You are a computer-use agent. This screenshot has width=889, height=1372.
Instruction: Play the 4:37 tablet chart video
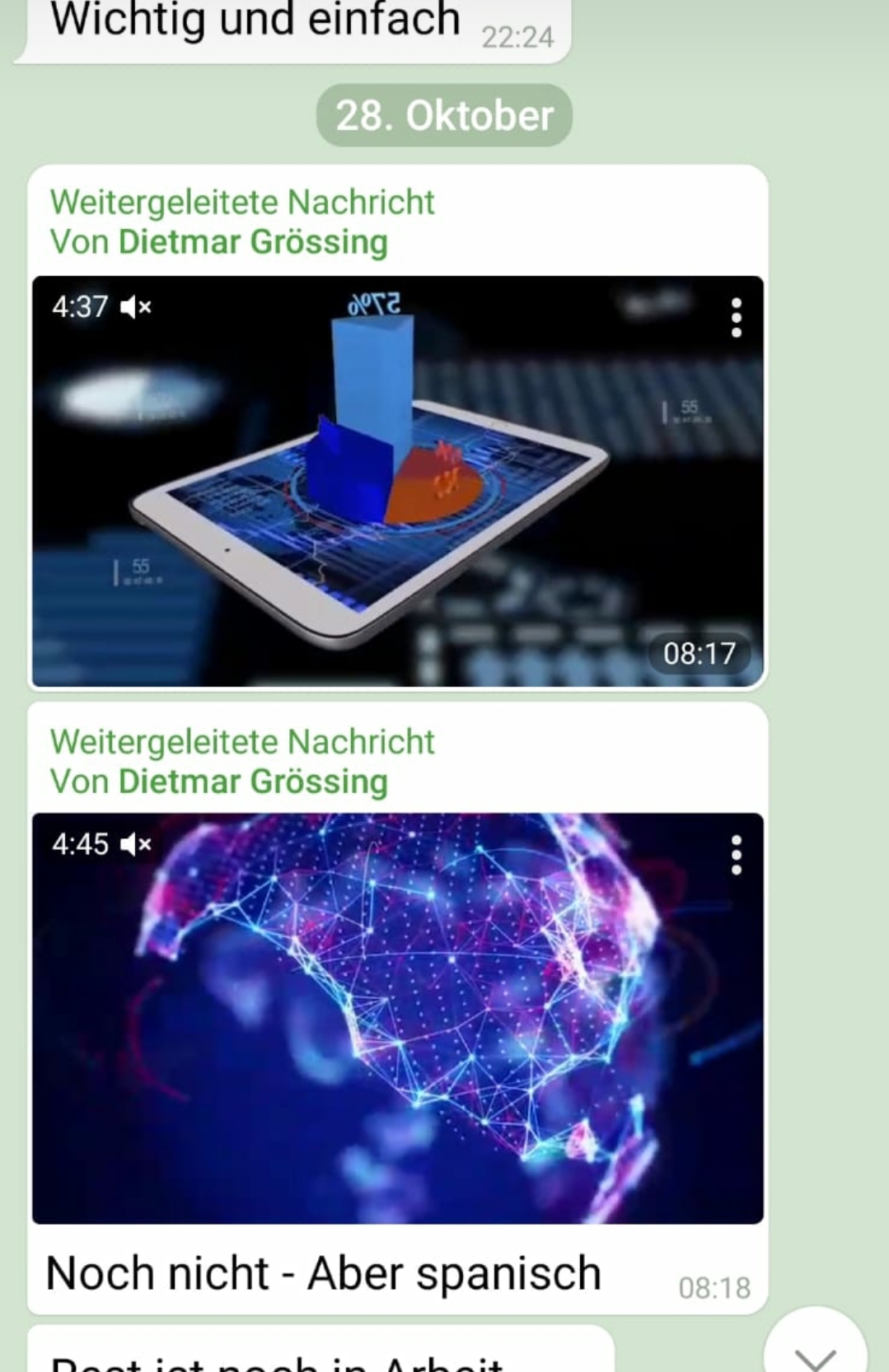397,481
